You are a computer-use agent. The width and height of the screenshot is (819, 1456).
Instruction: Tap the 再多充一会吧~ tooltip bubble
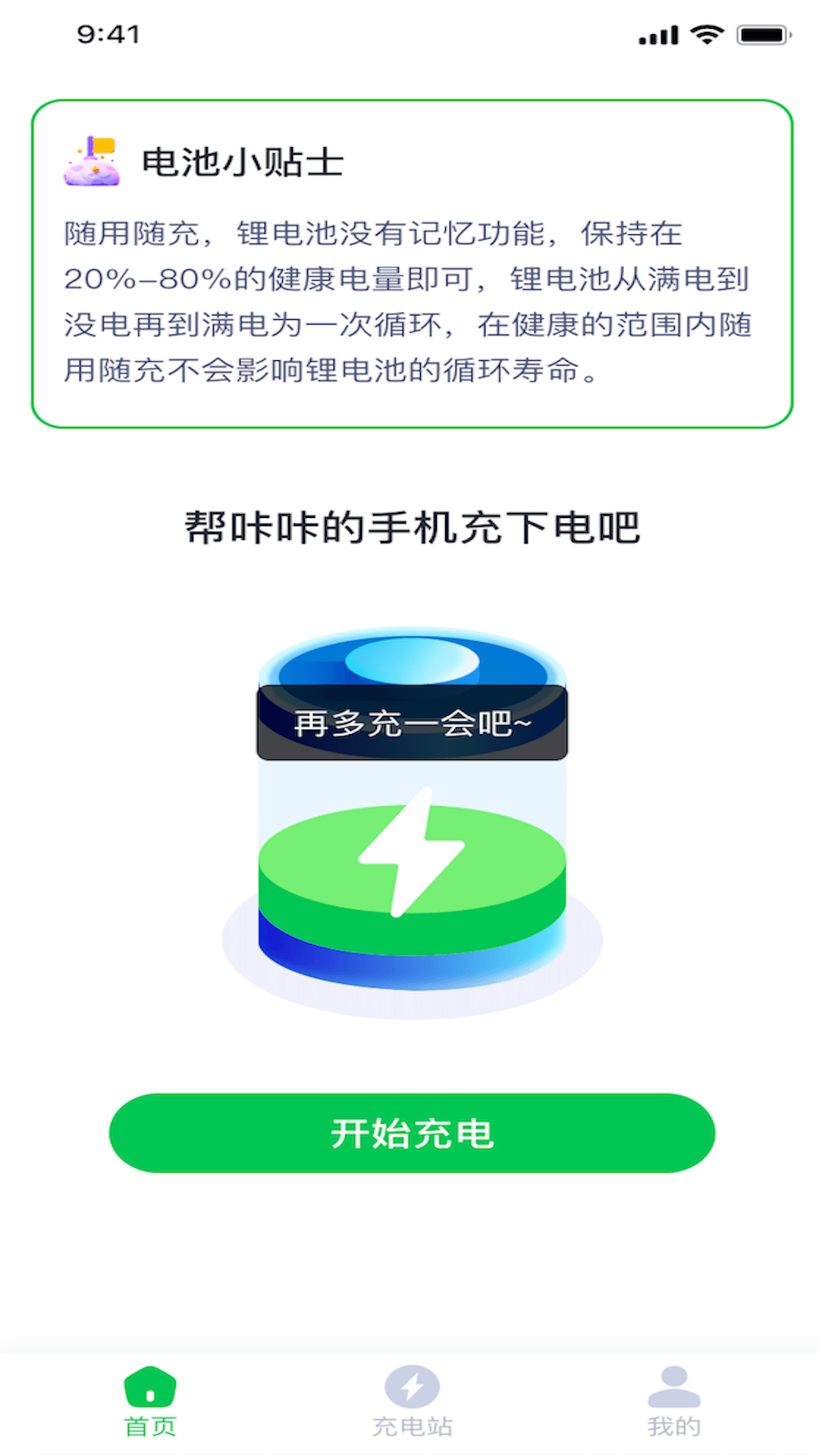[412, 722]
